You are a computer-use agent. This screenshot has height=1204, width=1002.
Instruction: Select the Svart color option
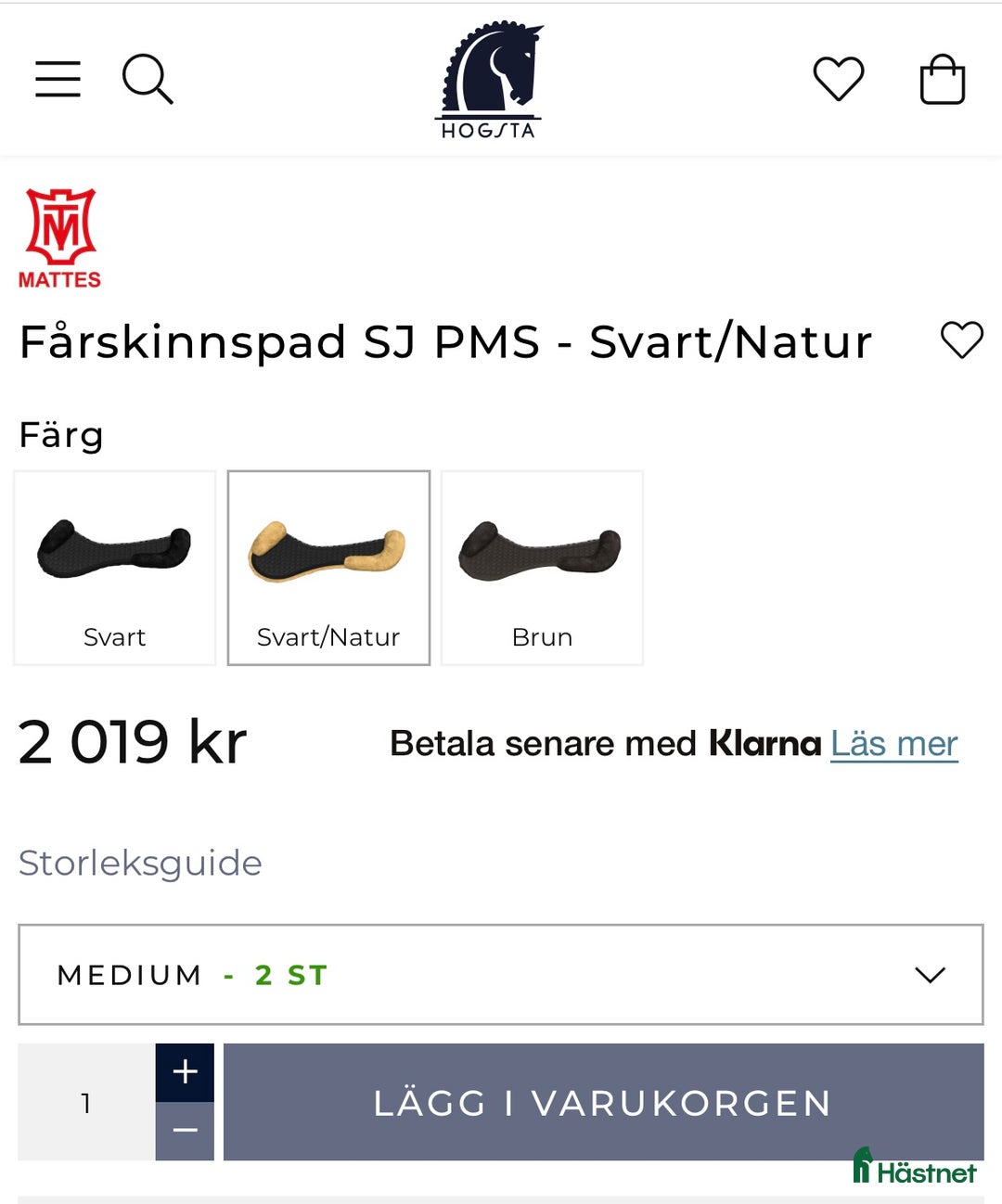click(114, 566)
